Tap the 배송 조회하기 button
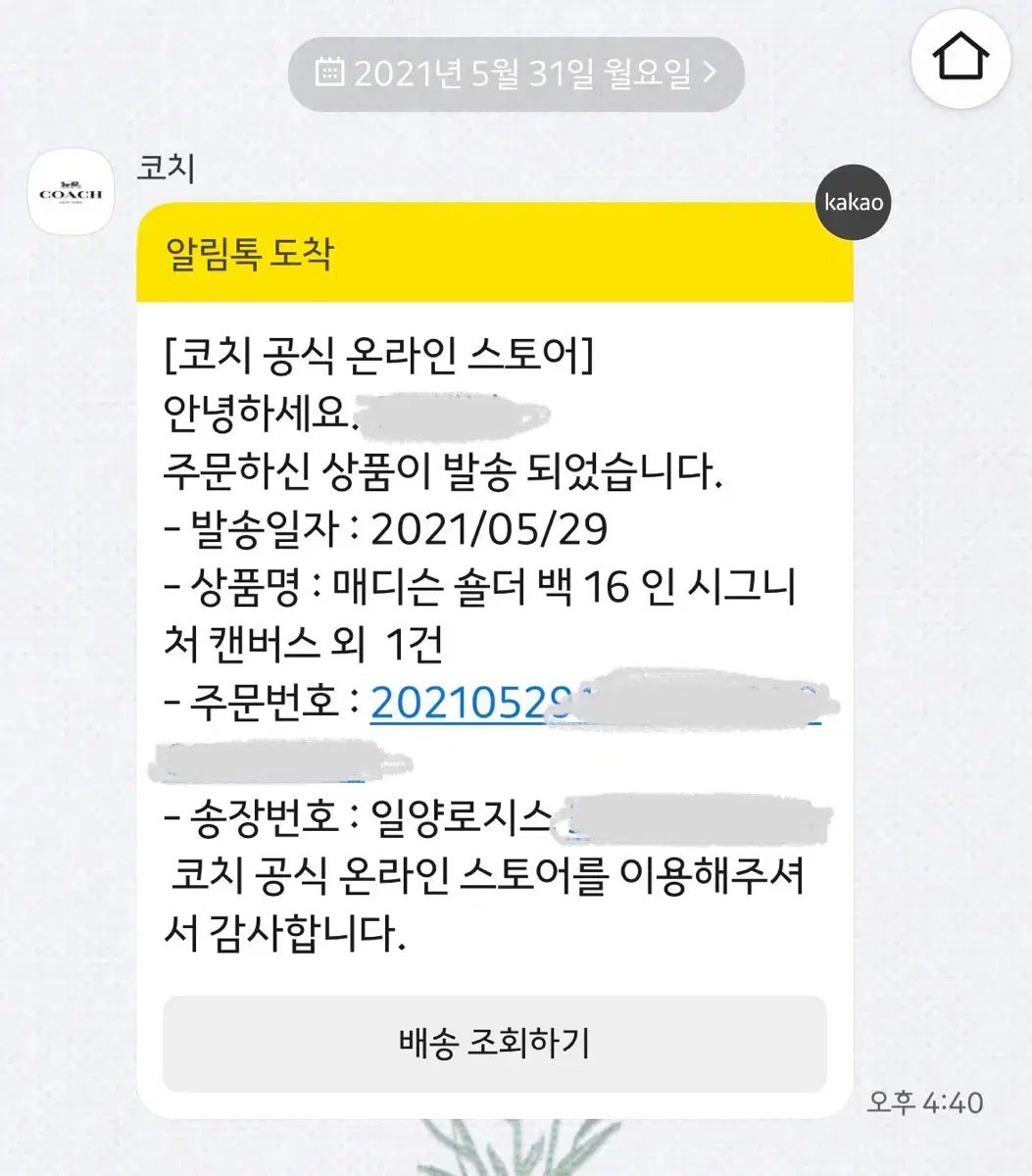The image size is (1032, 1176). [x=494, y=1044]
